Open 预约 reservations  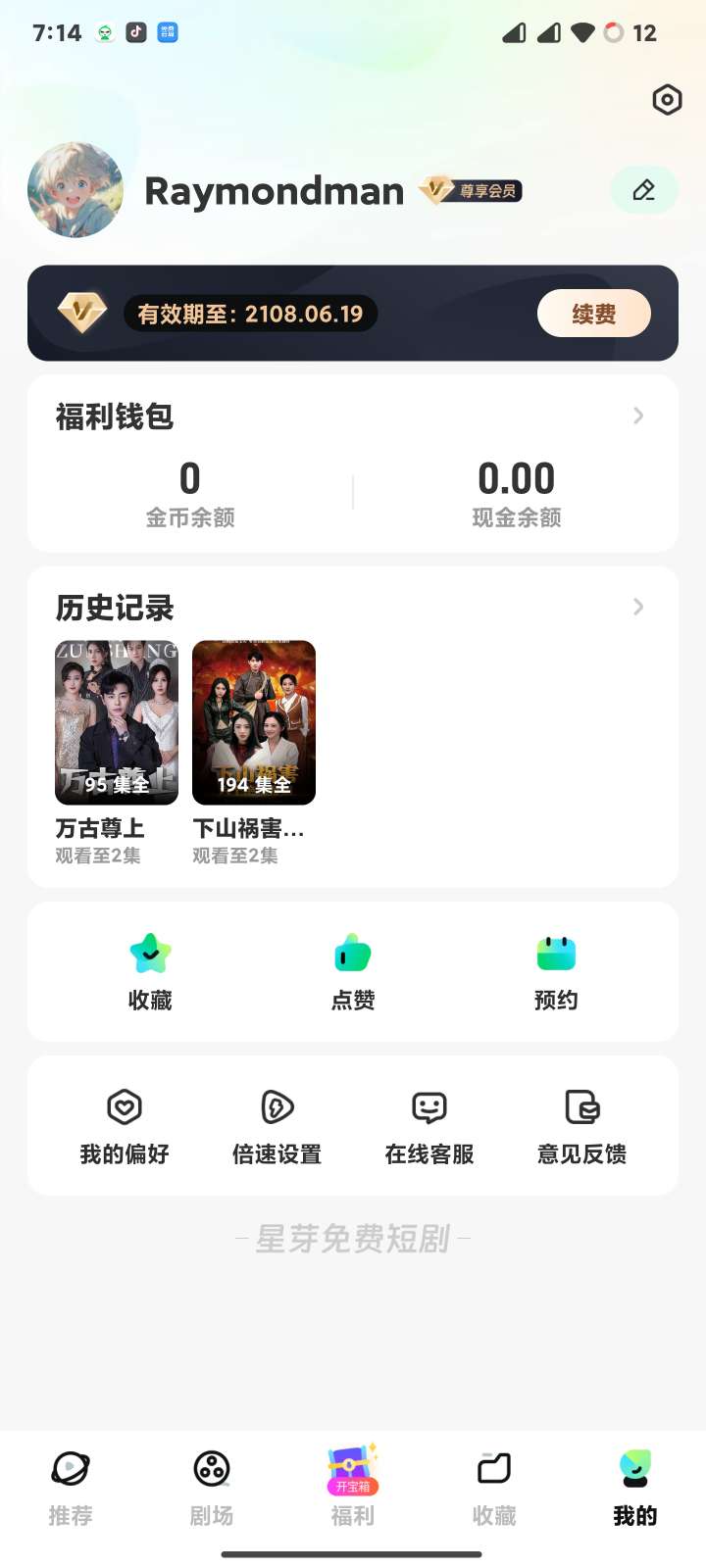click(x=556, y=971)
